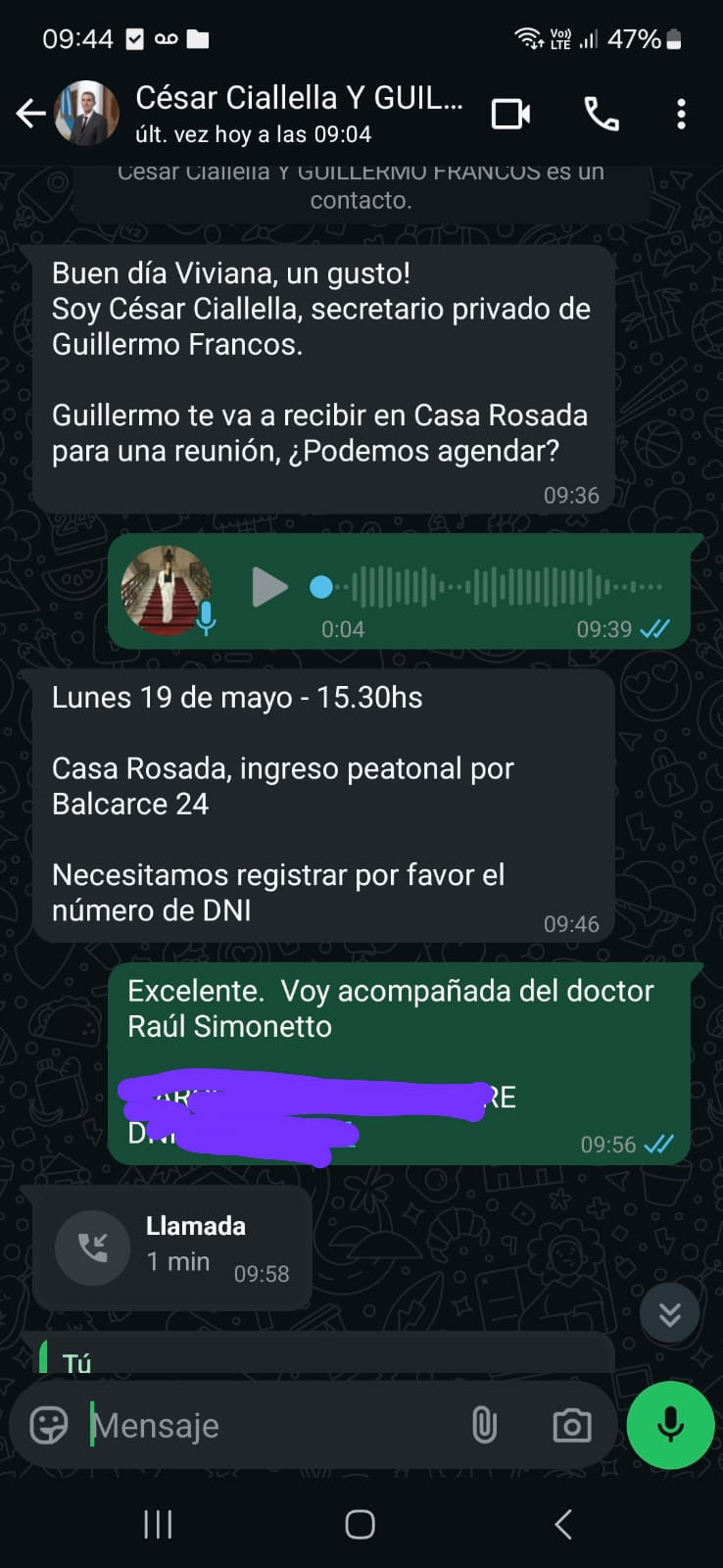Open the overflow menu
Screen dimensions: 723x1568
[x=681, y=114]
